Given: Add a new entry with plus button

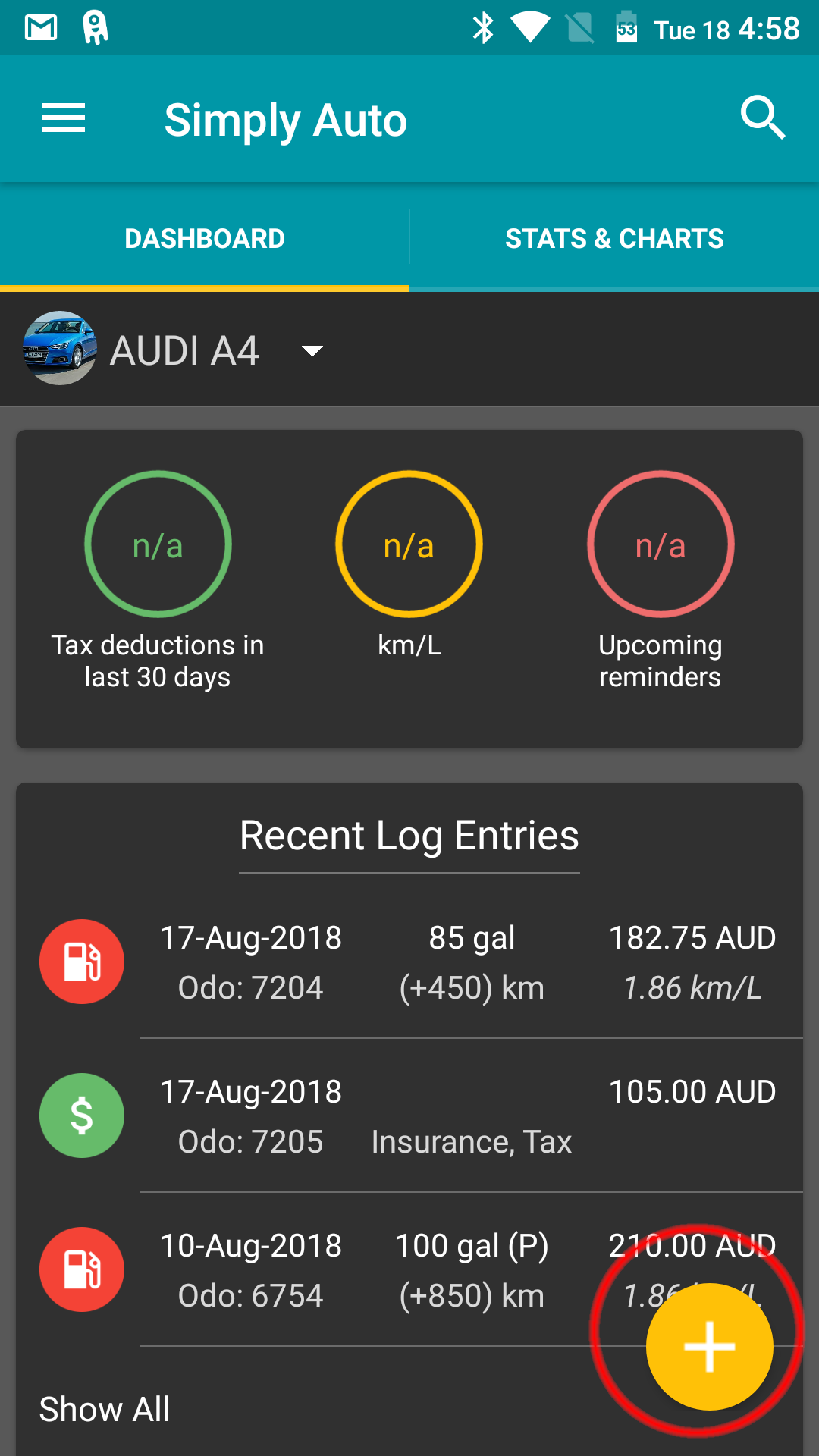Looking at the screenshot, I should point(710,1347).
